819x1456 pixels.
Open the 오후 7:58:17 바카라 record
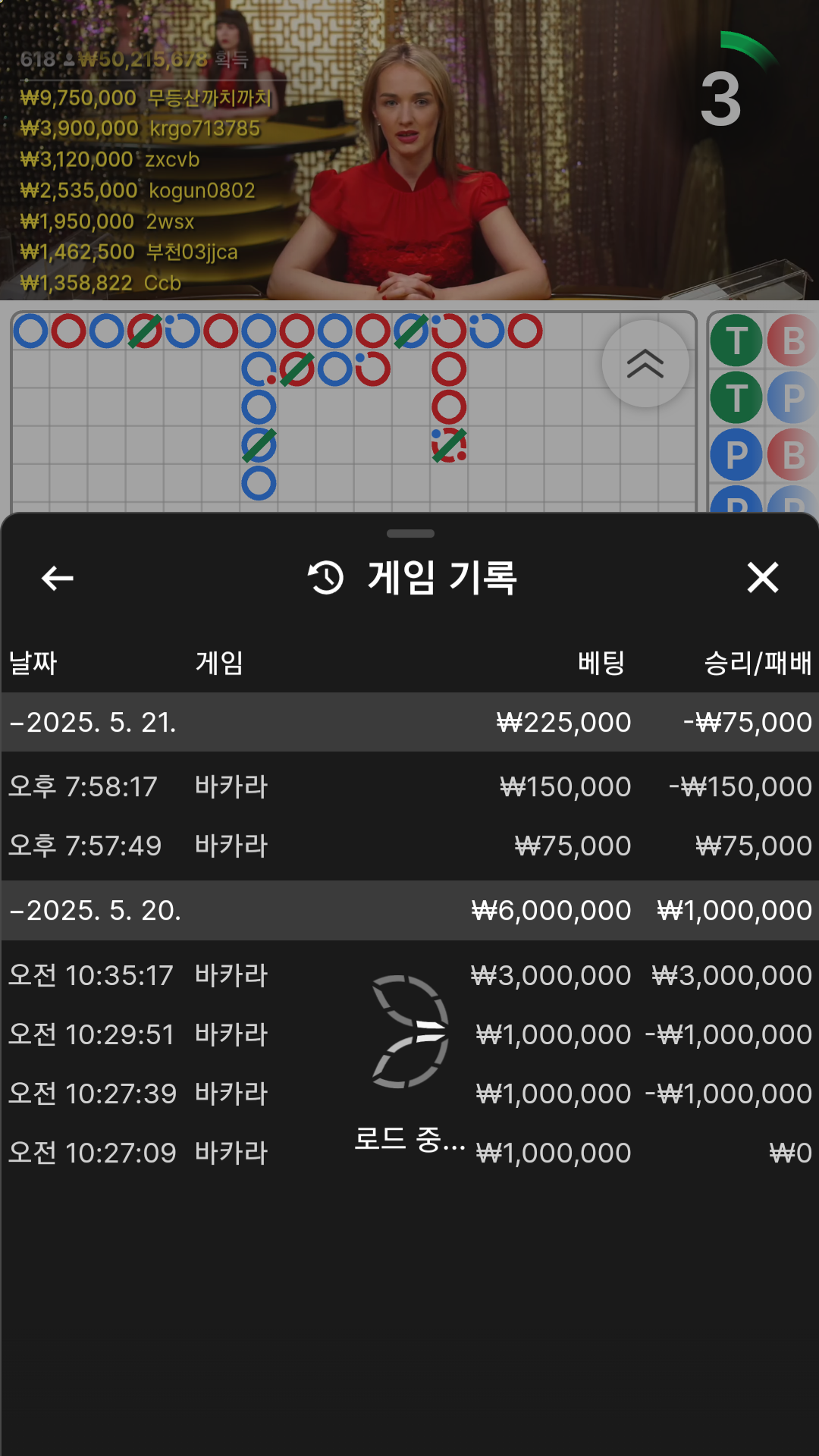(409, 786)
